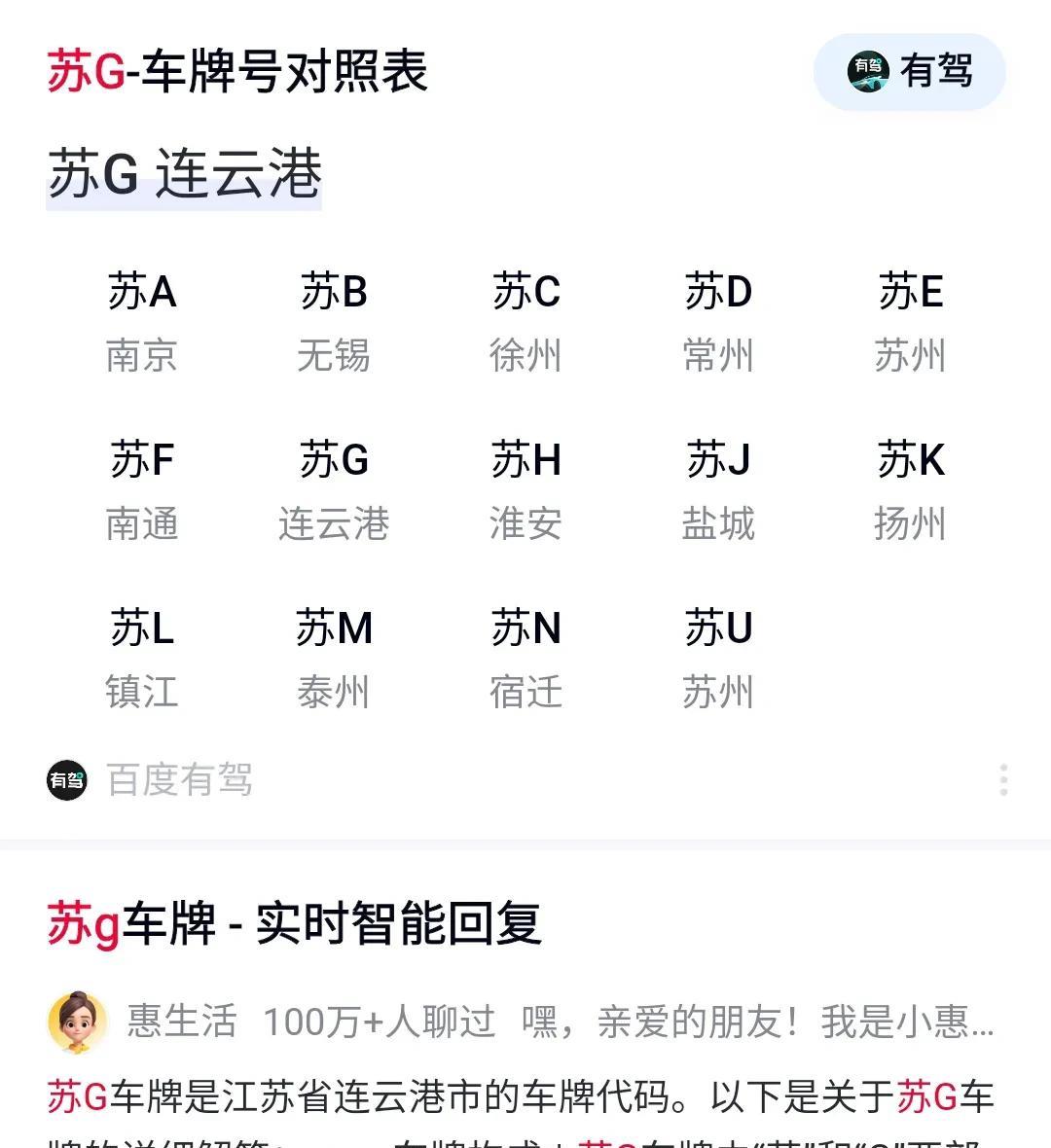Choose the 苏M 泰州 plate entry
Screen dimensions: 1051x1148
333,659
